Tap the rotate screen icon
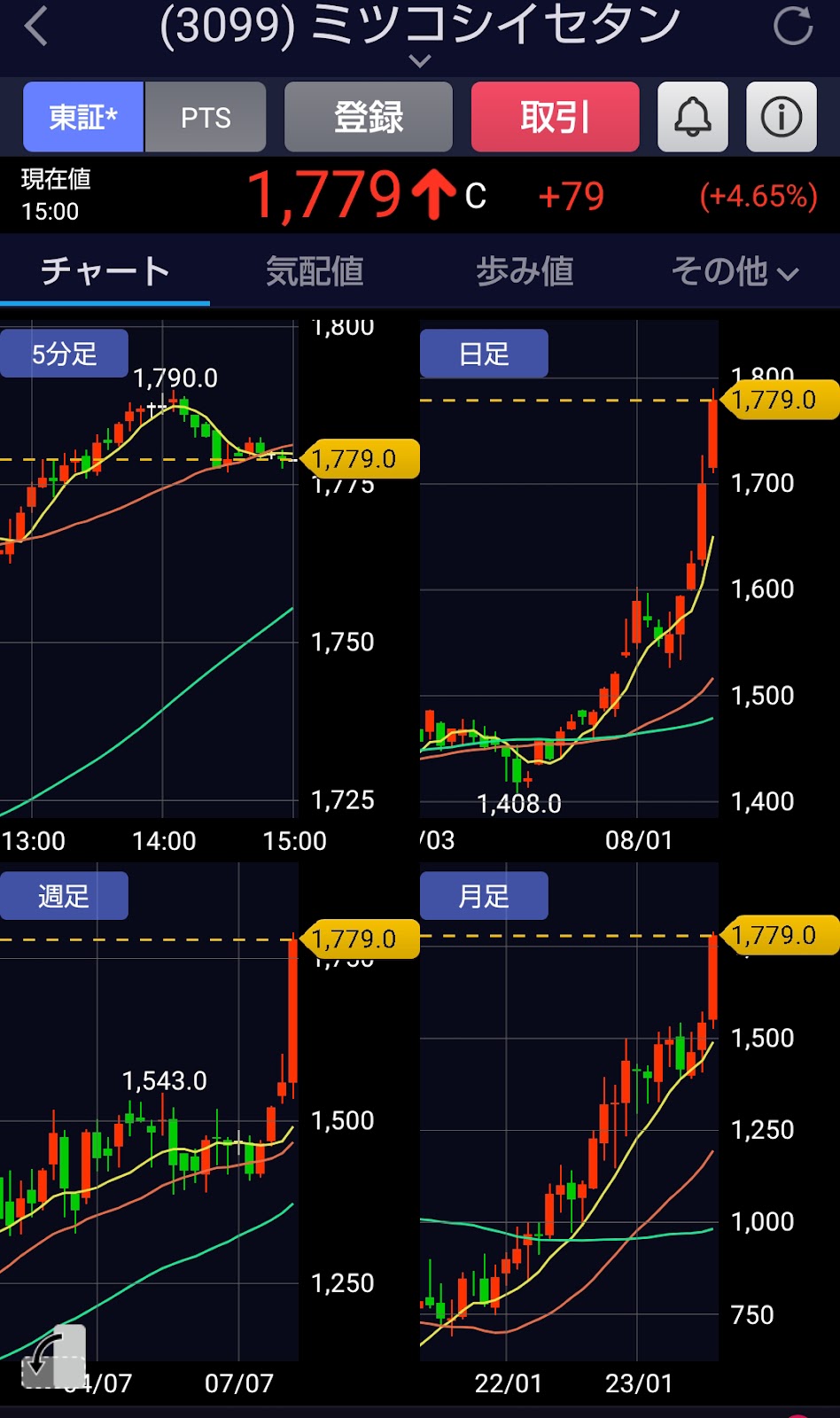The height and width of the screenshot is (1418, 840). pos(53,1357)
